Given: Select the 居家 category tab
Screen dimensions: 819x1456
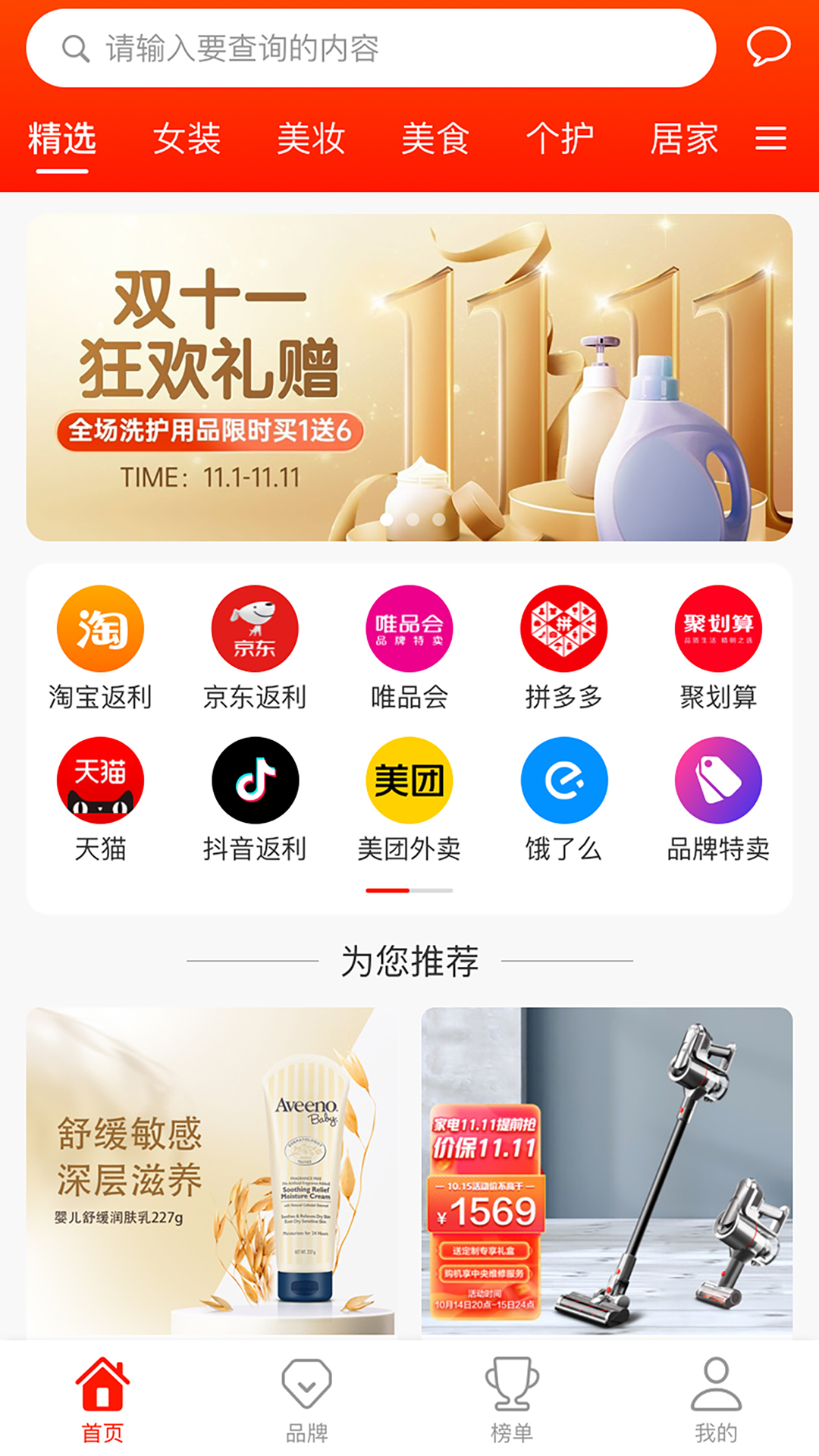Looking at the screenshot, I should coord(684,139).
